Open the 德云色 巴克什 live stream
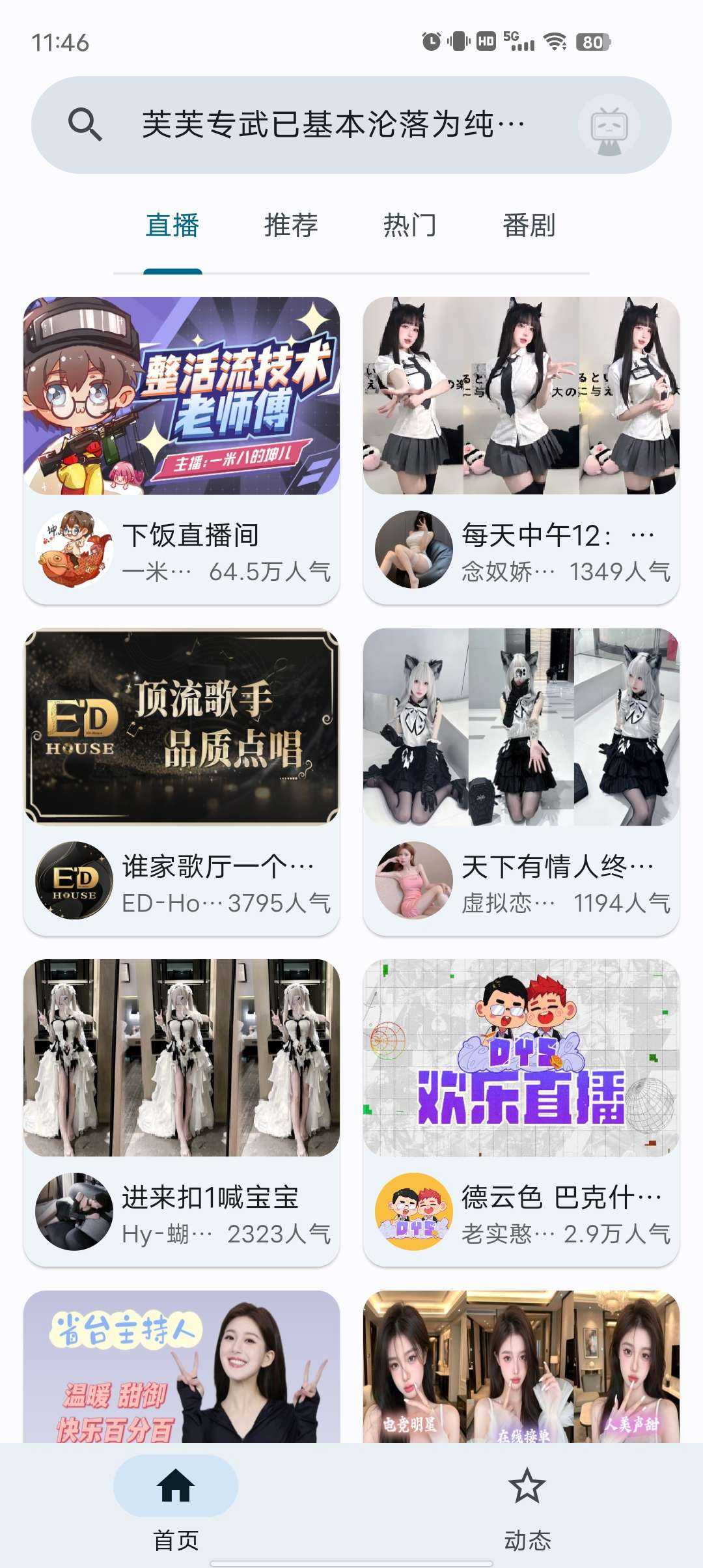 click(x=521, y=1112)
